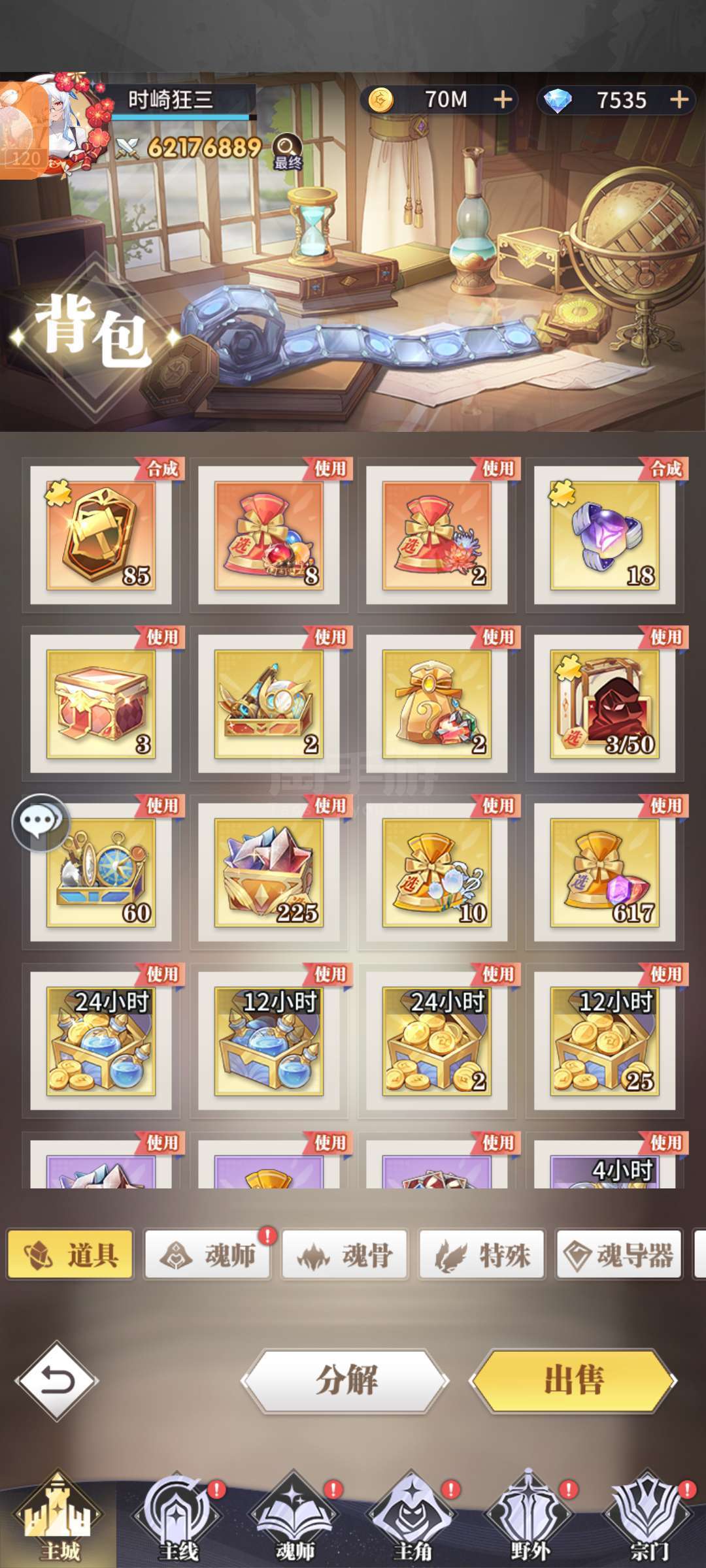Add more gold coins with the plus button
Screen dimensions: 706x1568
pos(502,100)
